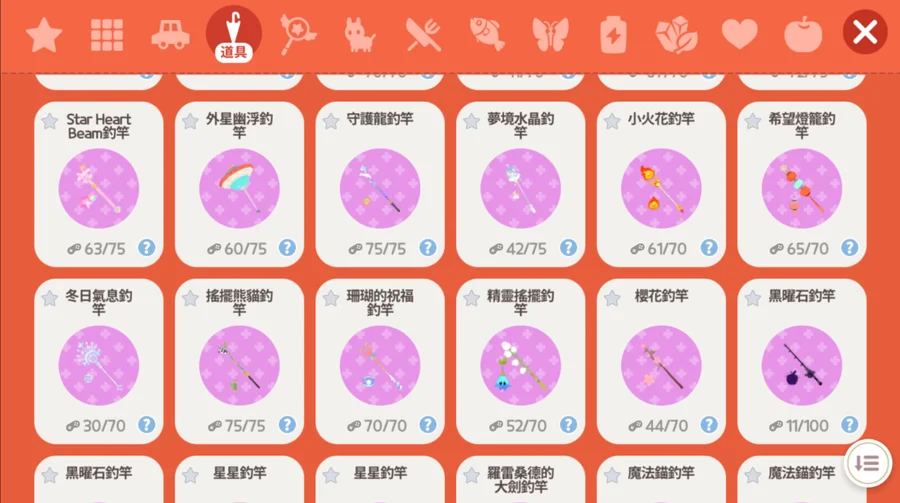Open the fish category tab
The image size is (900, 503).
(x=486, y=35)
